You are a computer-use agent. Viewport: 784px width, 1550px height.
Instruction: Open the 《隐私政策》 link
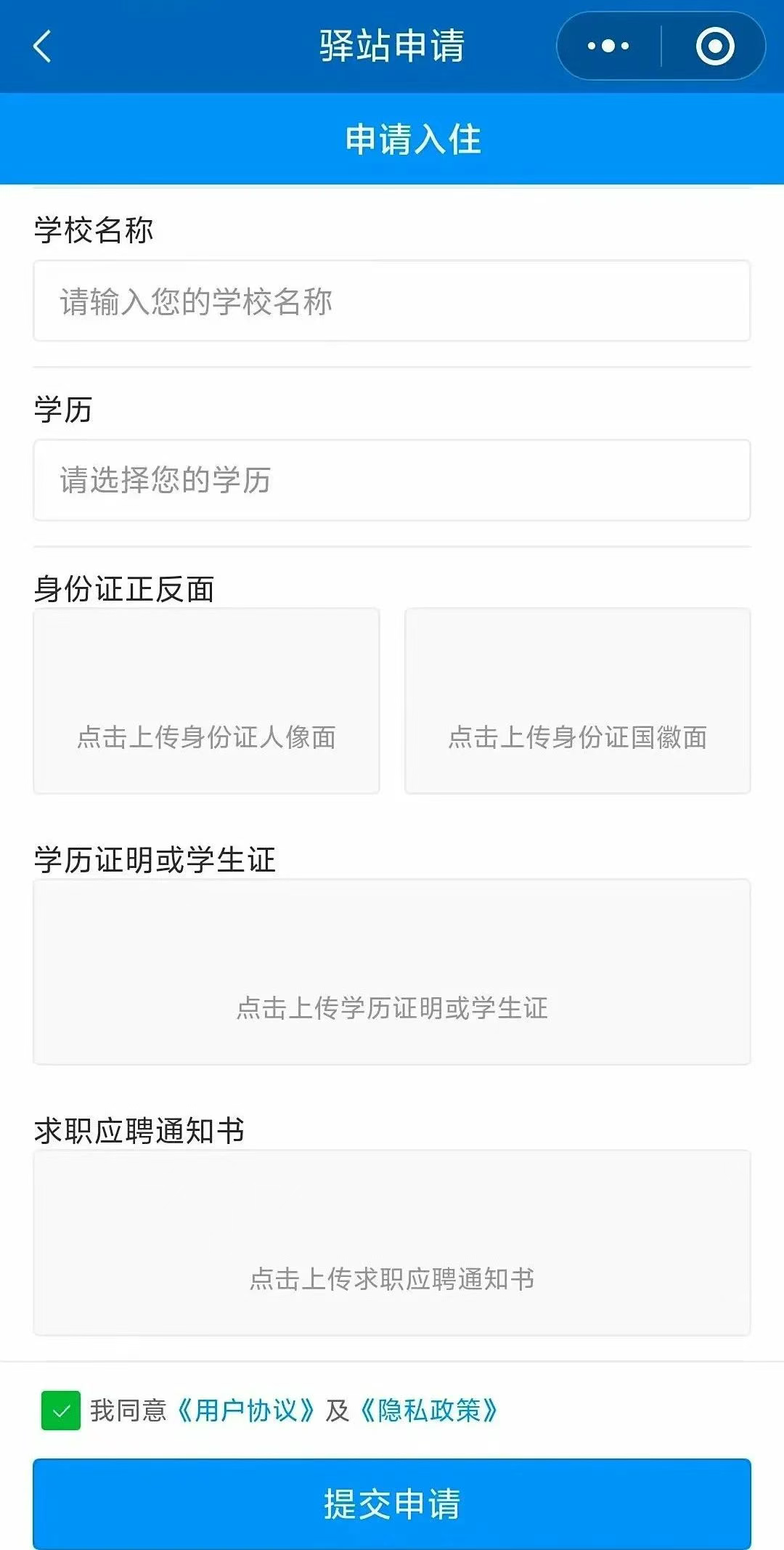429,1411
